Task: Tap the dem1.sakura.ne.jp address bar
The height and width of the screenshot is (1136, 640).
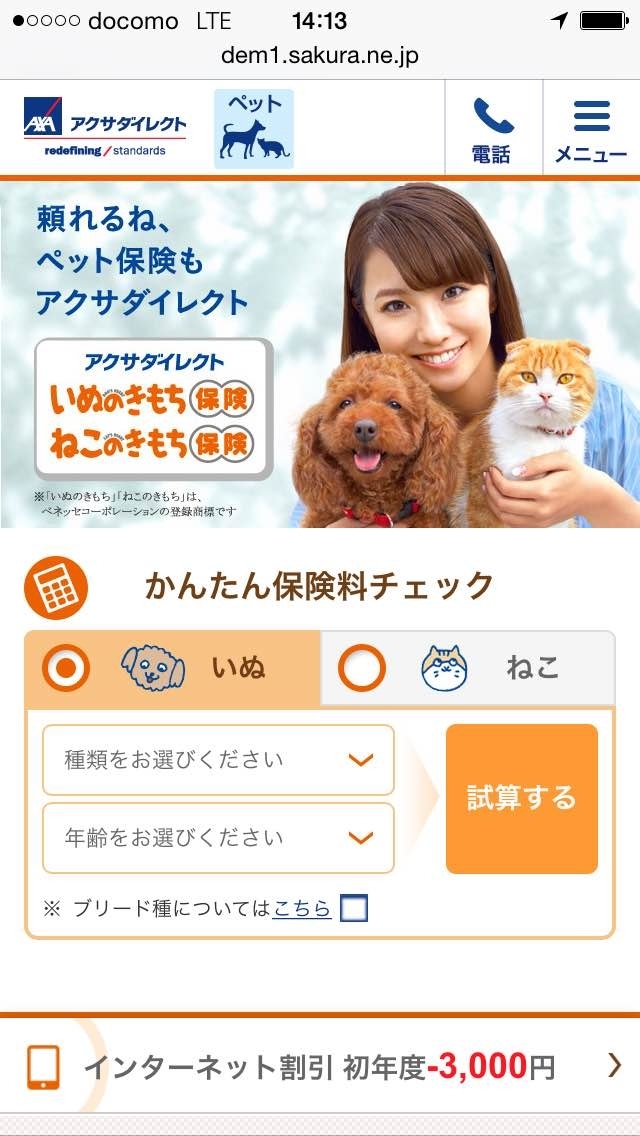Action: coord(320,56)
